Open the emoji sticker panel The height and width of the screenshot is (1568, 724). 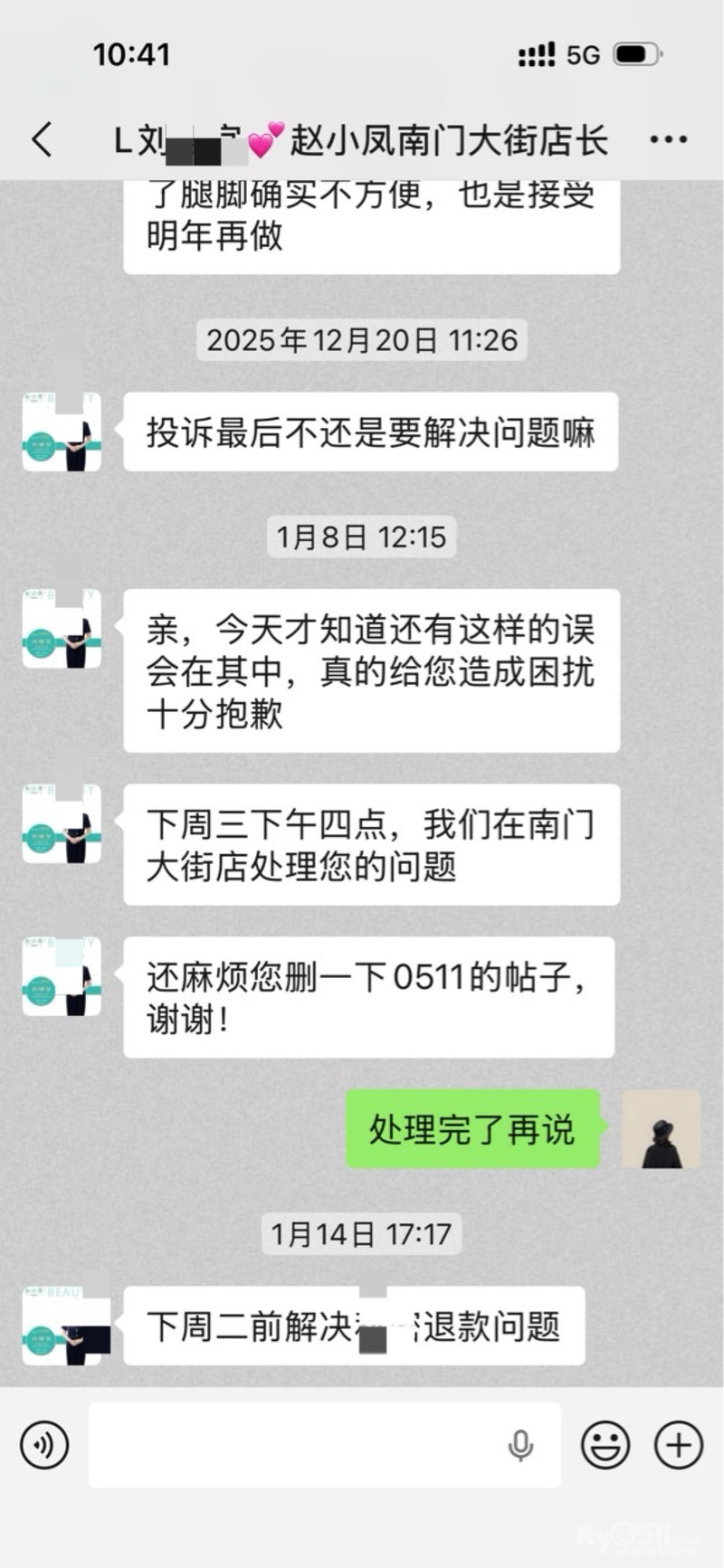click(605, 1445)
